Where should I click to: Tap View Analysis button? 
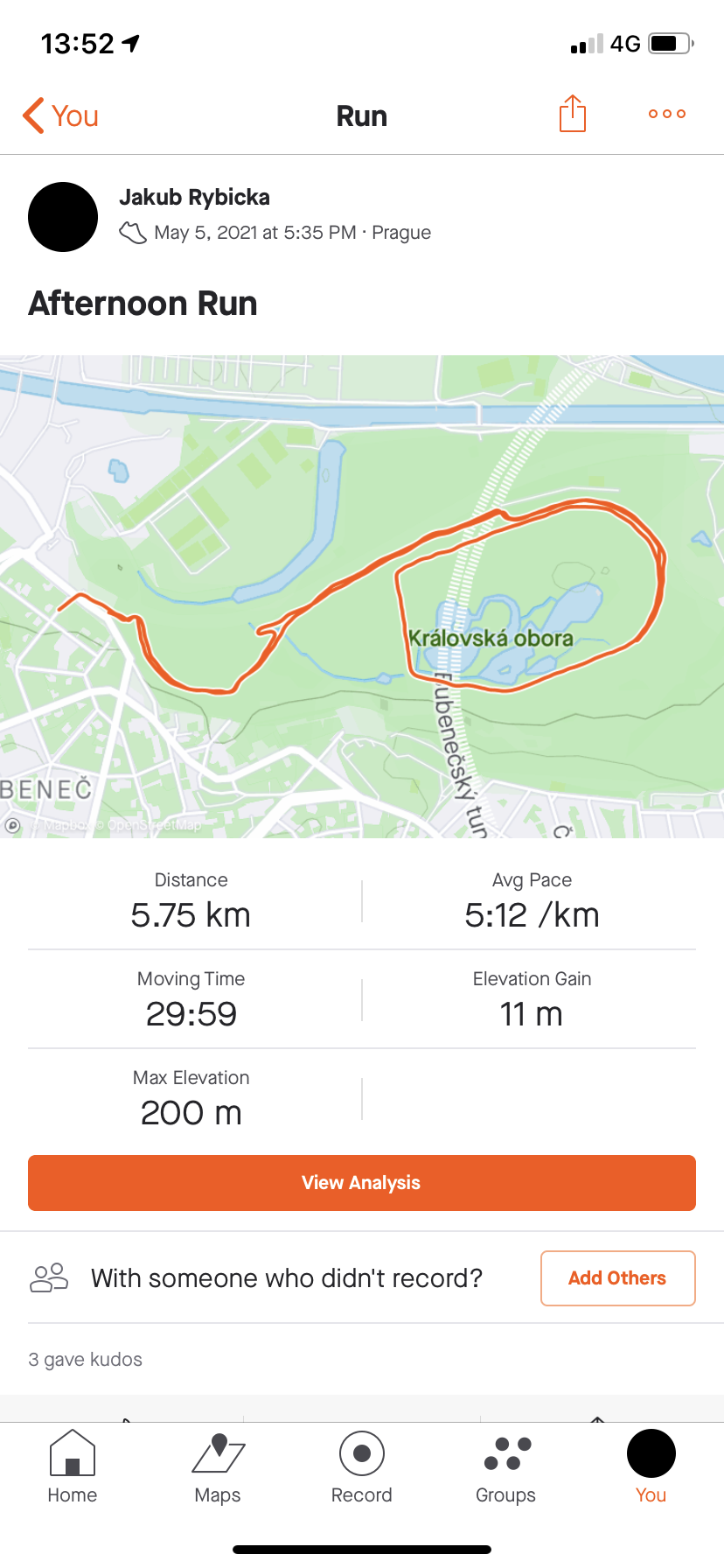coord(362,1183)
